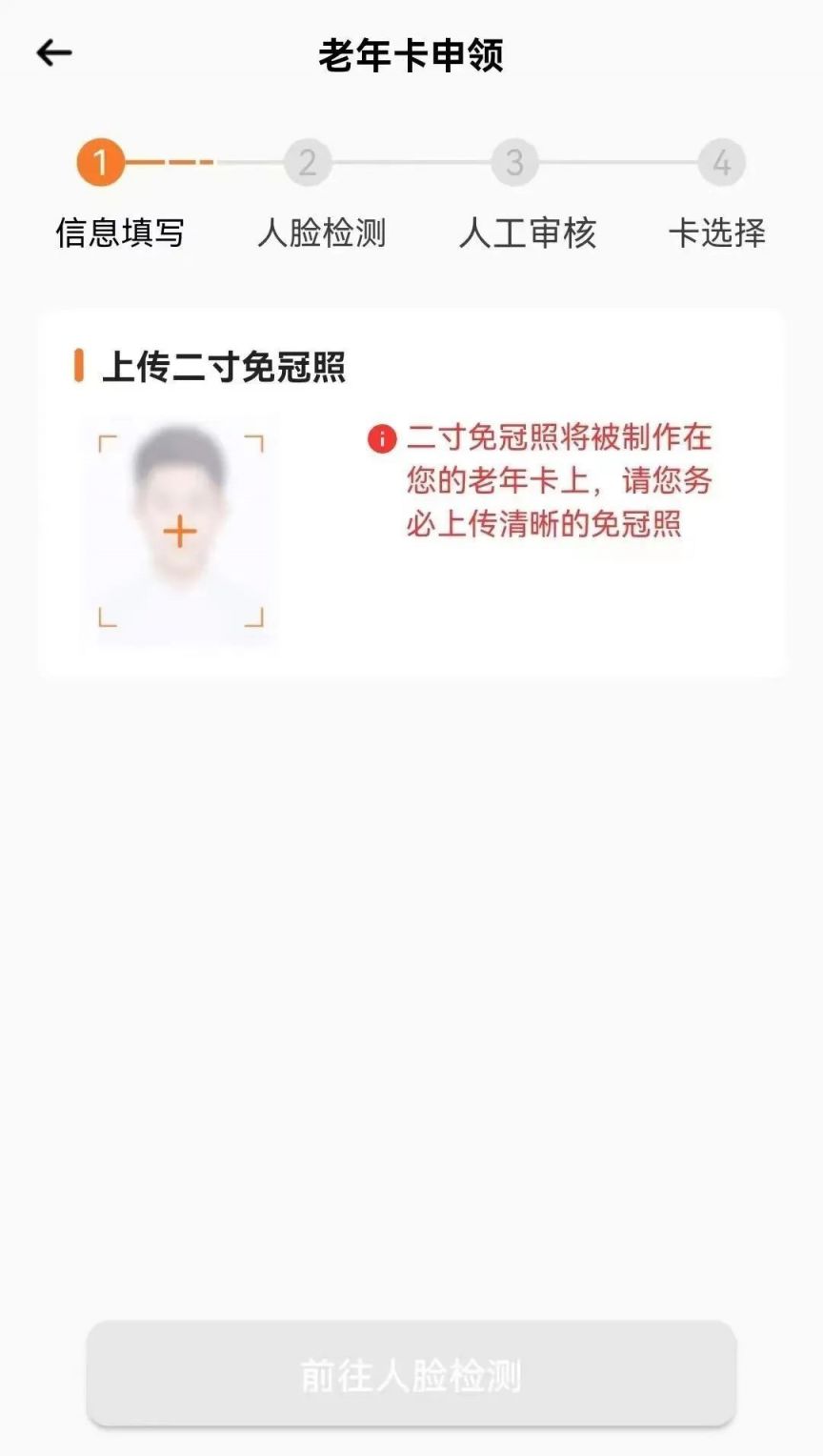Tap the 前往人脸检测 button
Image resolution: width=823 pixels, height=1456 pixels.
point(411,1374)
